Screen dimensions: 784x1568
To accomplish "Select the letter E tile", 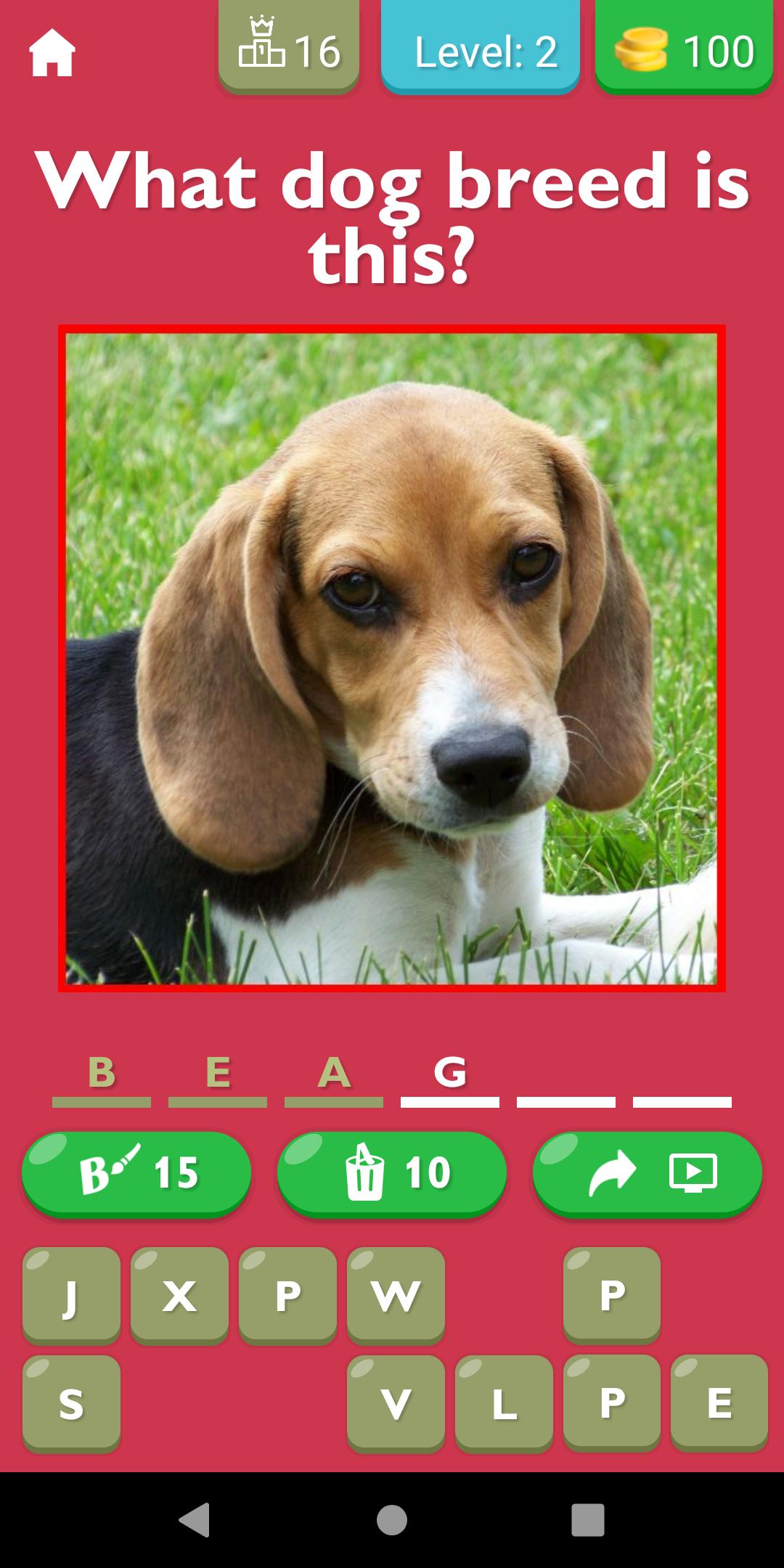I will tap(719, 1402).
